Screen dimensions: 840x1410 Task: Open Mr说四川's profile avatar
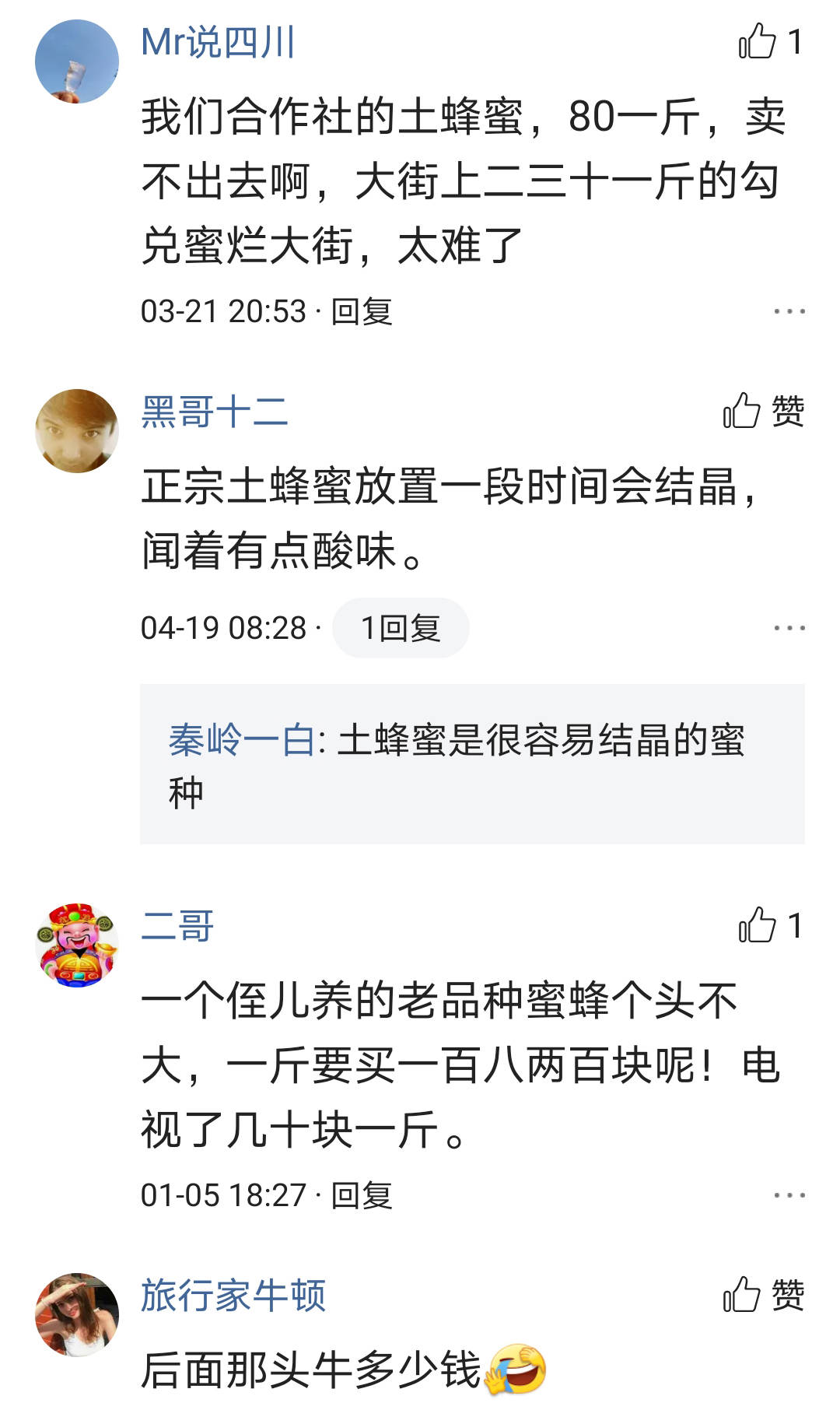point(77,61)
